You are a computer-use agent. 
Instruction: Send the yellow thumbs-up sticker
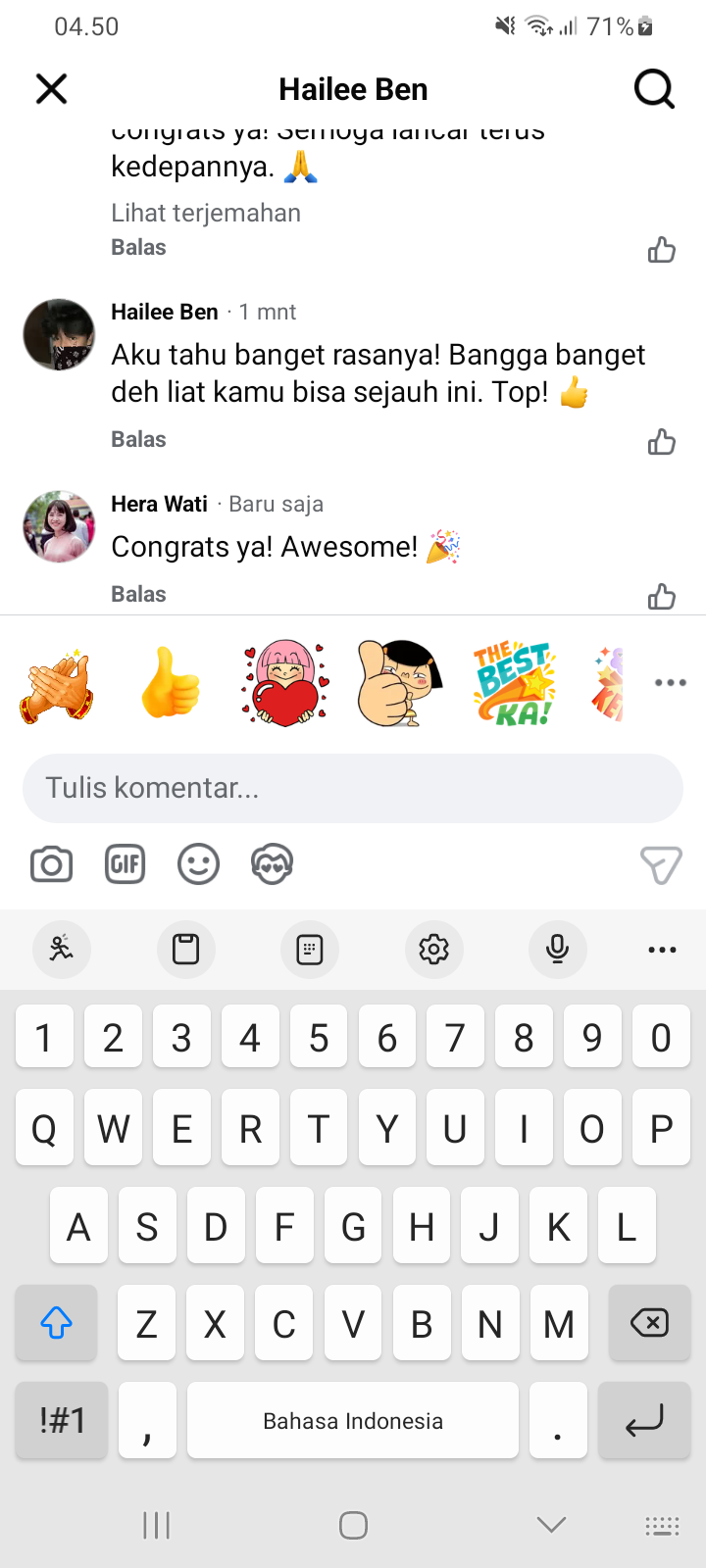pyautogui.click(x=171, y=684)
